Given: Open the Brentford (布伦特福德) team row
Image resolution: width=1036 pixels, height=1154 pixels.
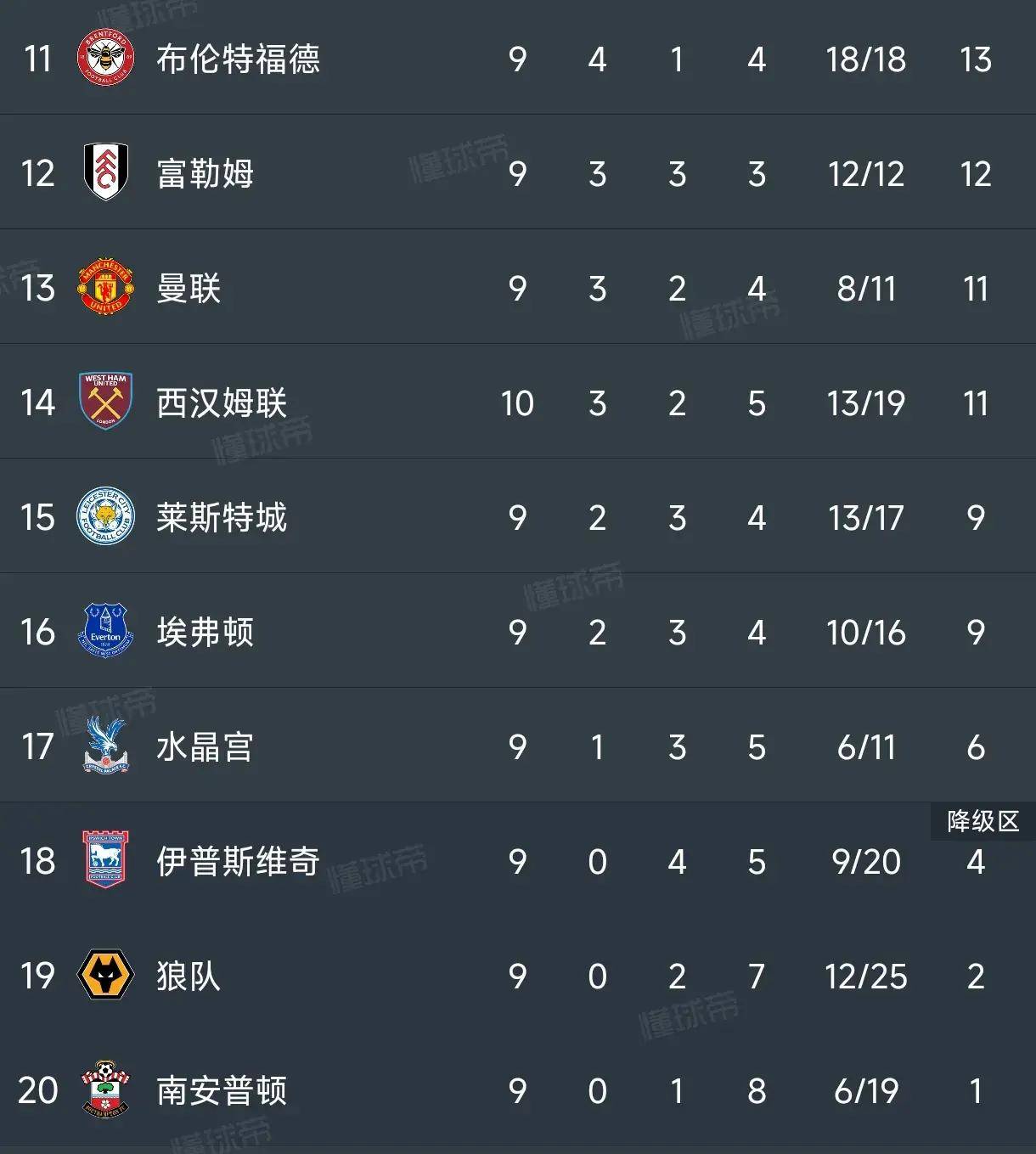Looking at the screenshot, I should pos(238,59).
